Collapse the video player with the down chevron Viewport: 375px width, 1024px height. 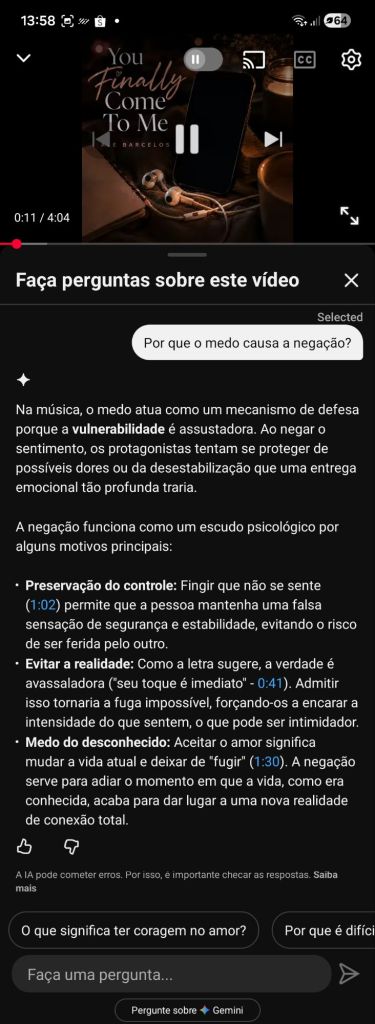pos(24,59)
